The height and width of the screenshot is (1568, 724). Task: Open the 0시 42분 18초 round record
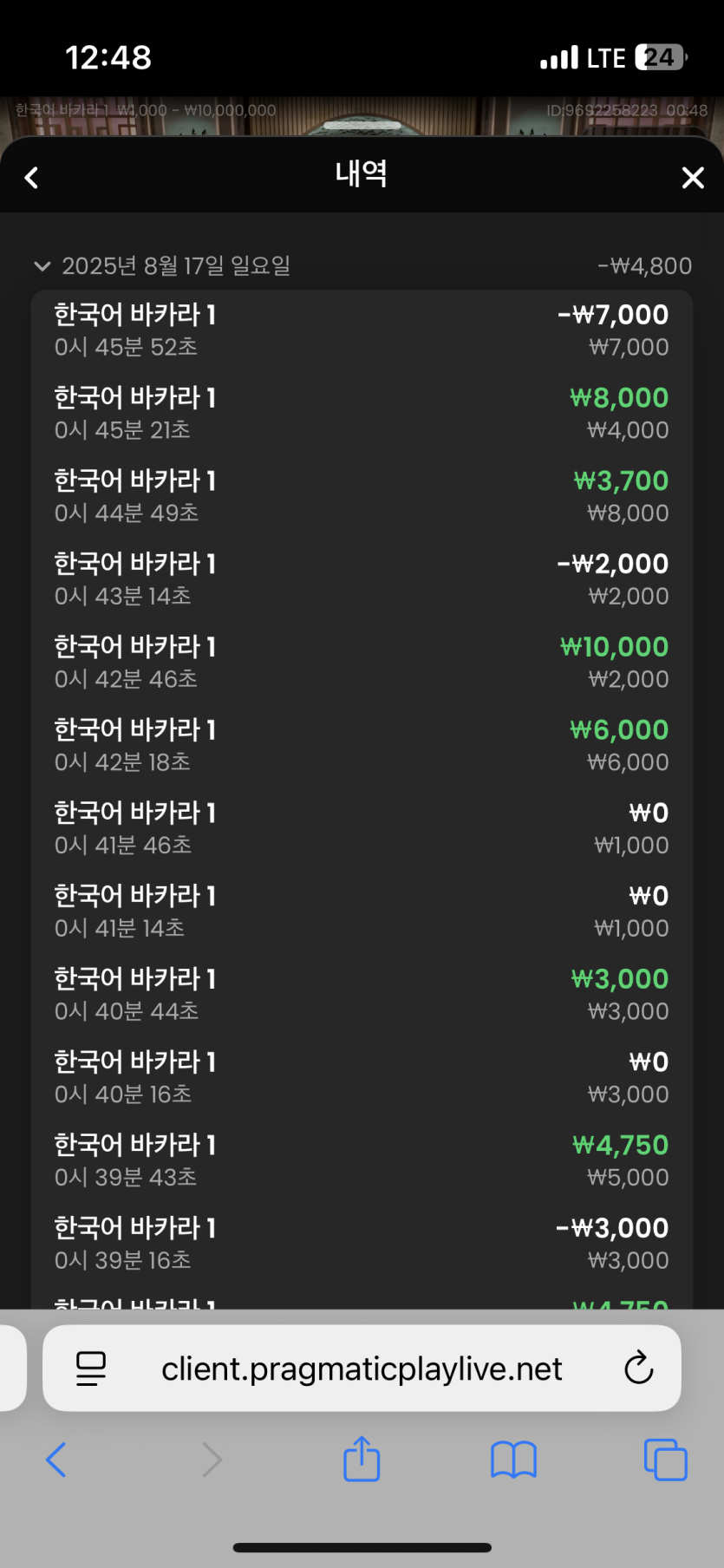[x=362, y=746]
